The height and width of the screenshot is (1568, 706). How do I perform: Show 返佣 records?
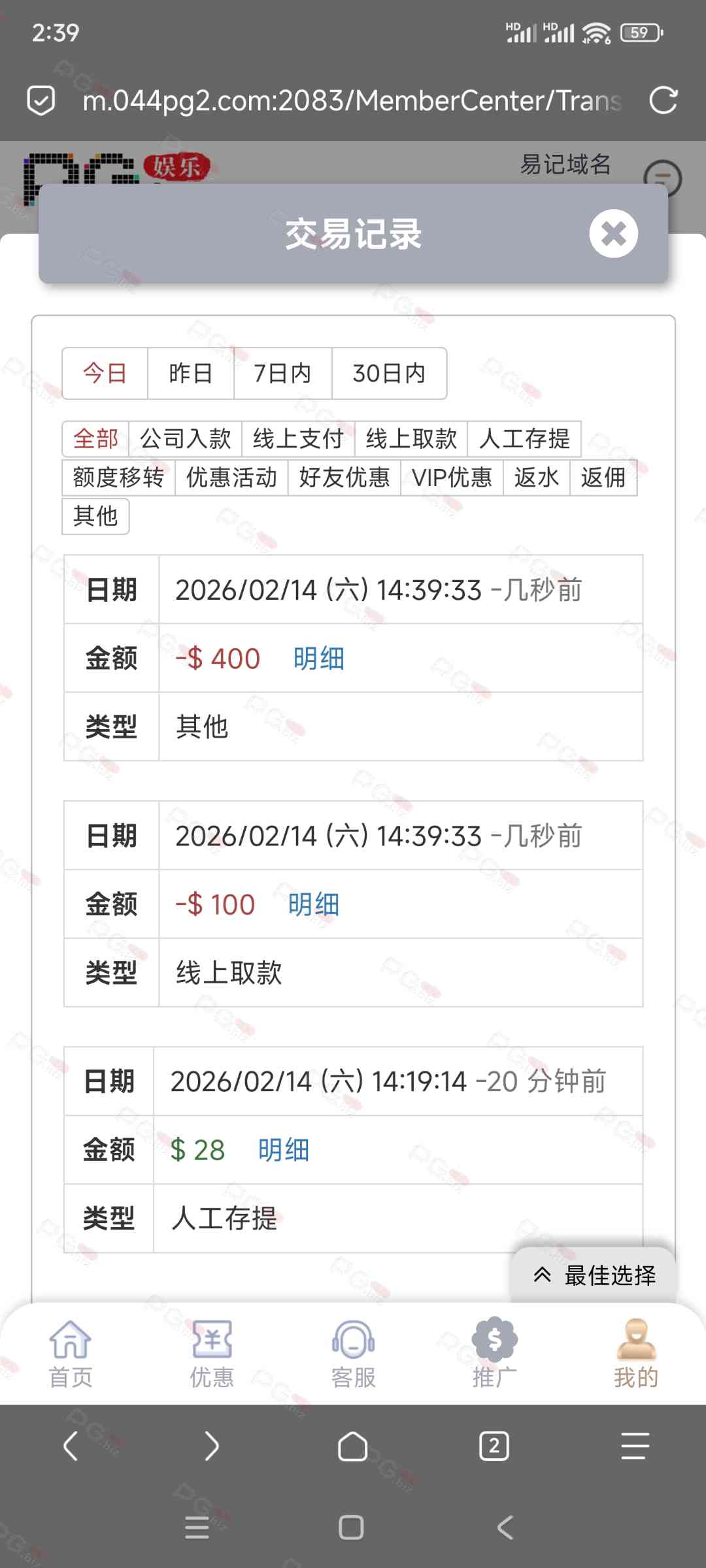[603, 478]
